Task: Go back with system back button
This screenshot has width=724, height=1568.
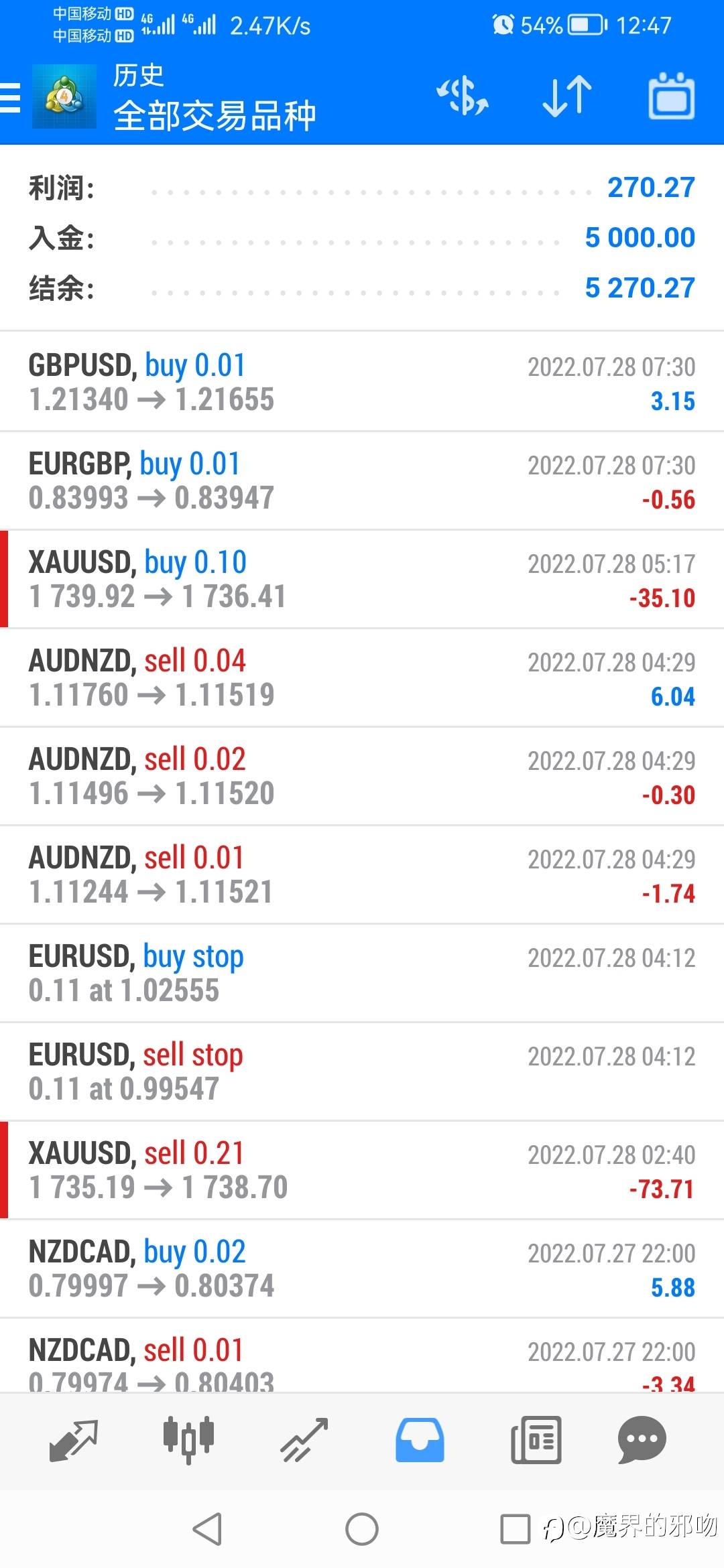Action: pos(207,1529)
